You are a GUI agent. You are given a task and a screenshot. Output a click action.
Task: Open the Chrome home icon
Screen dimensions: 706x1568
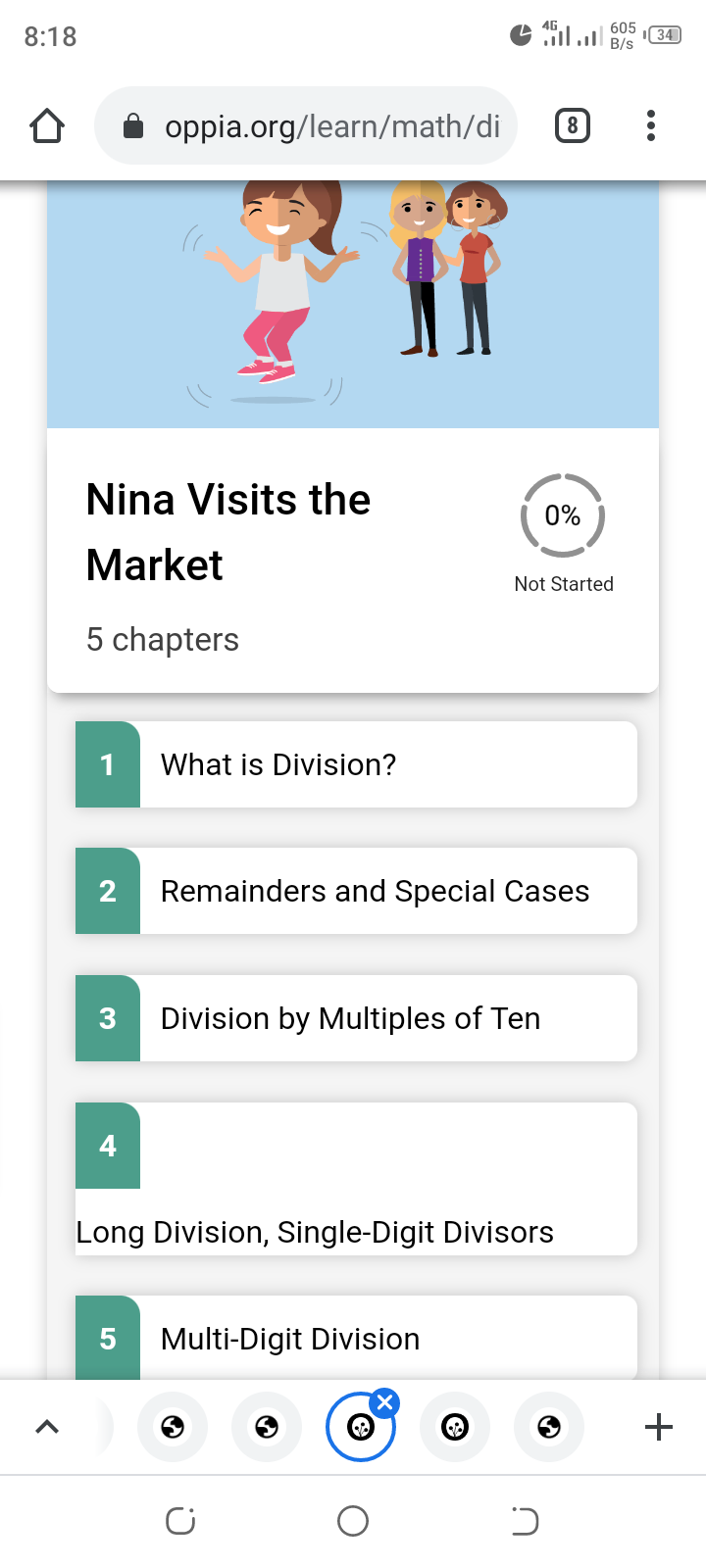click(x=46, y=125)
